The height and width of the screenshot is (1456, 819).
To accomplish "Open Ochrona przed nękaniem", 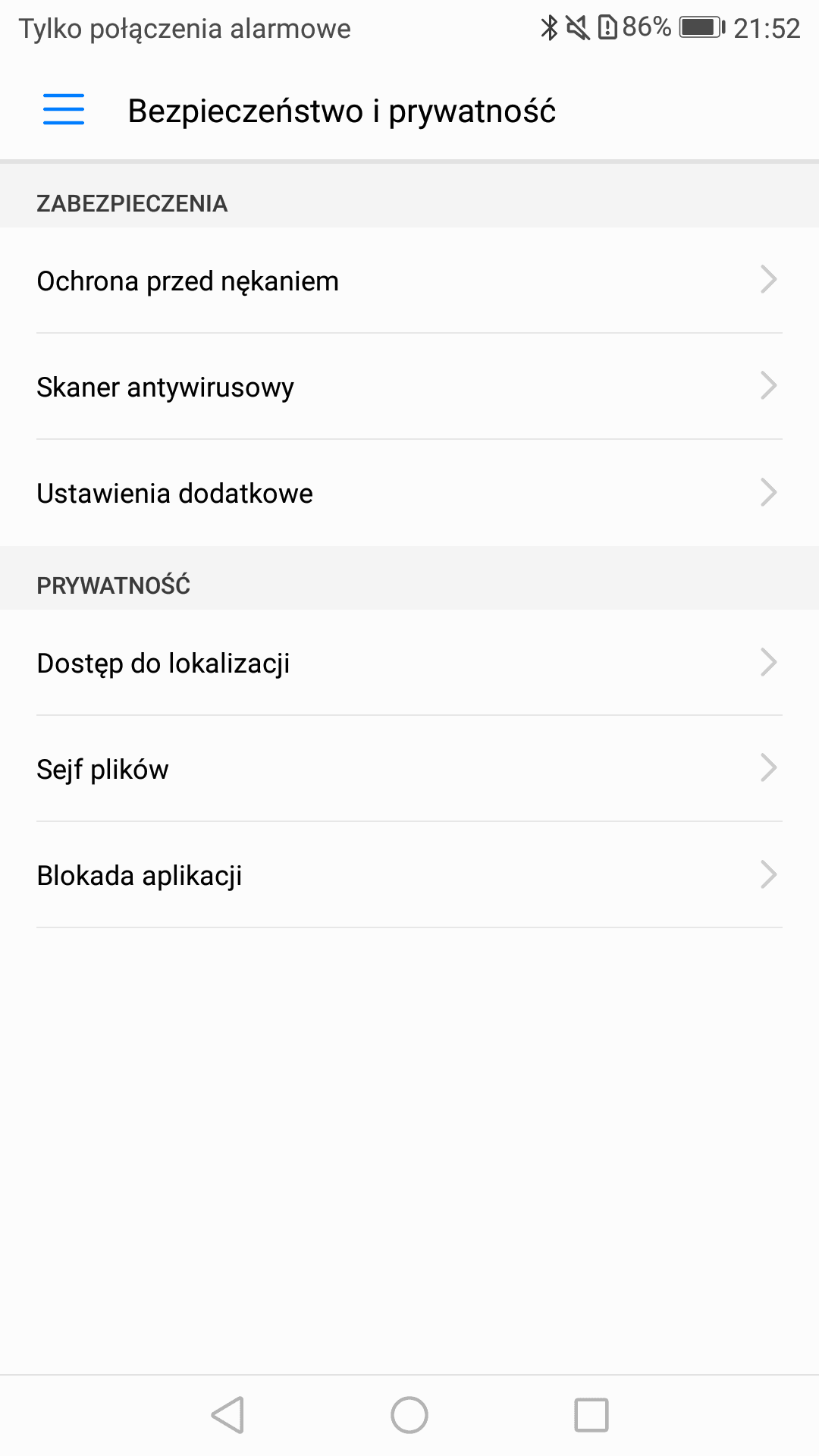I will (x=409, y=281).
